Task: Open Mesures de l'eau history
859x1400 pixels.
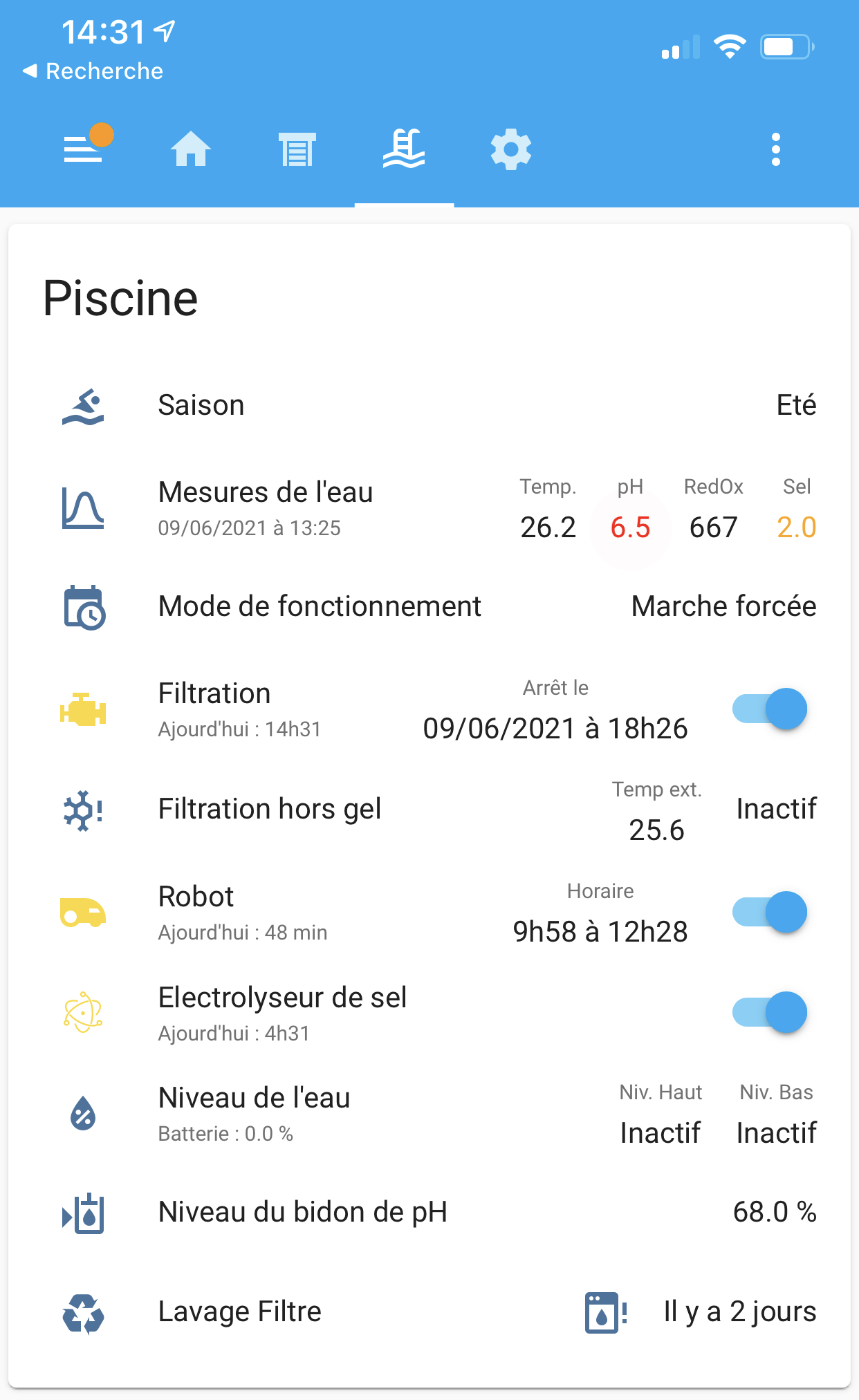Action: [x=429, y=508]
